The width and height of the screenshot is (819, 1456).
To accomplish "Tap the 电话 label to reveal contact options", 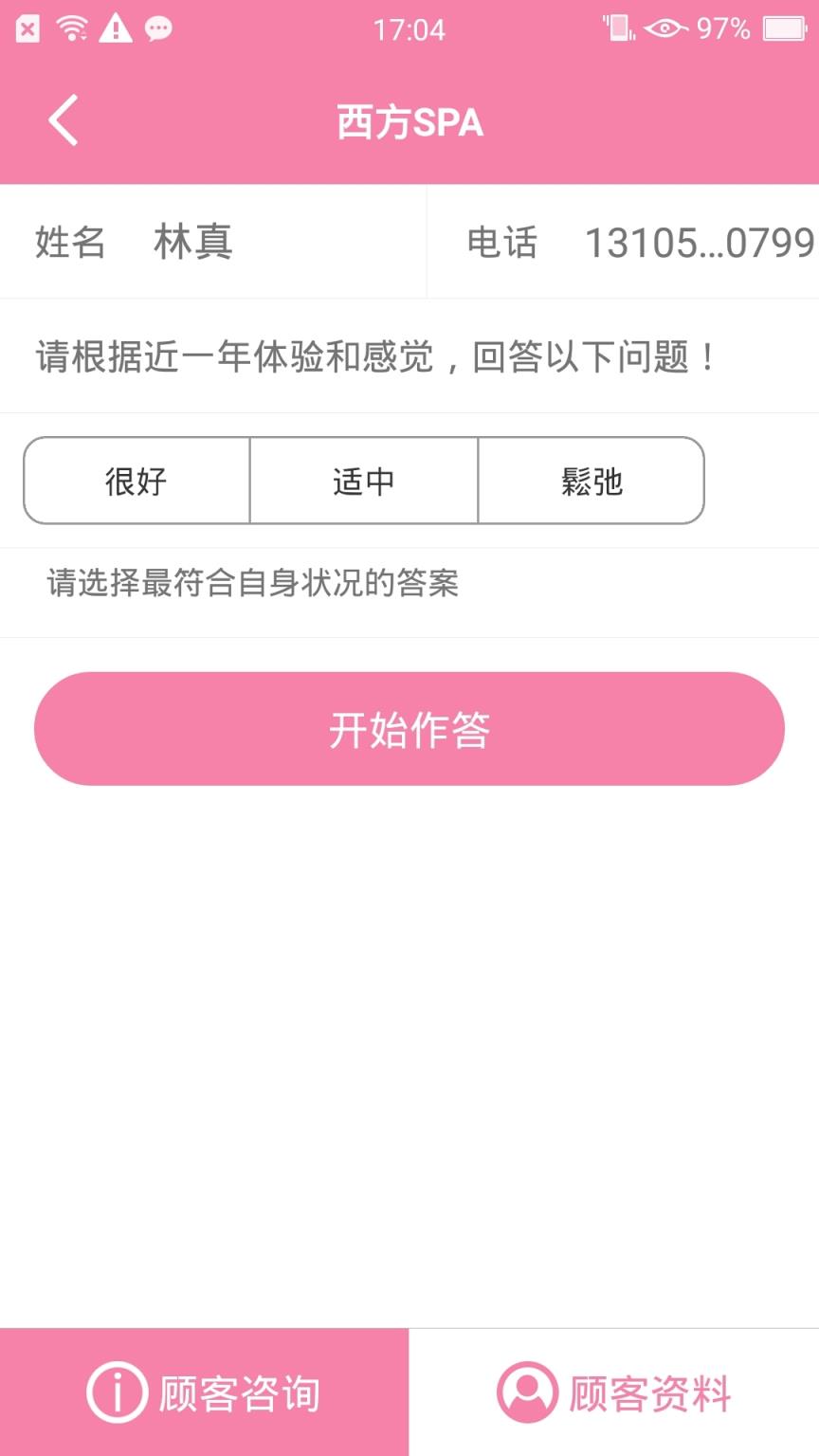I will 501,243.
